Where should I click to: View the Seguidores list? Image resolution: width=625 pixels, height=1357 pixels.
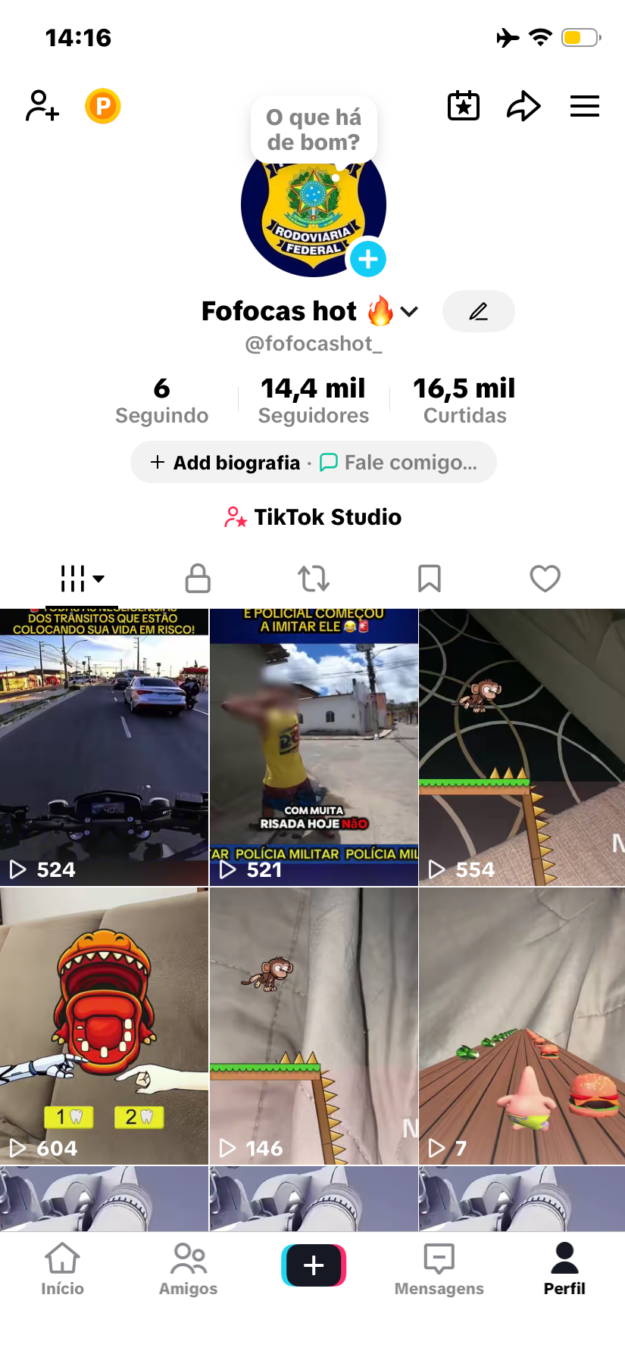tap(313, 400)
